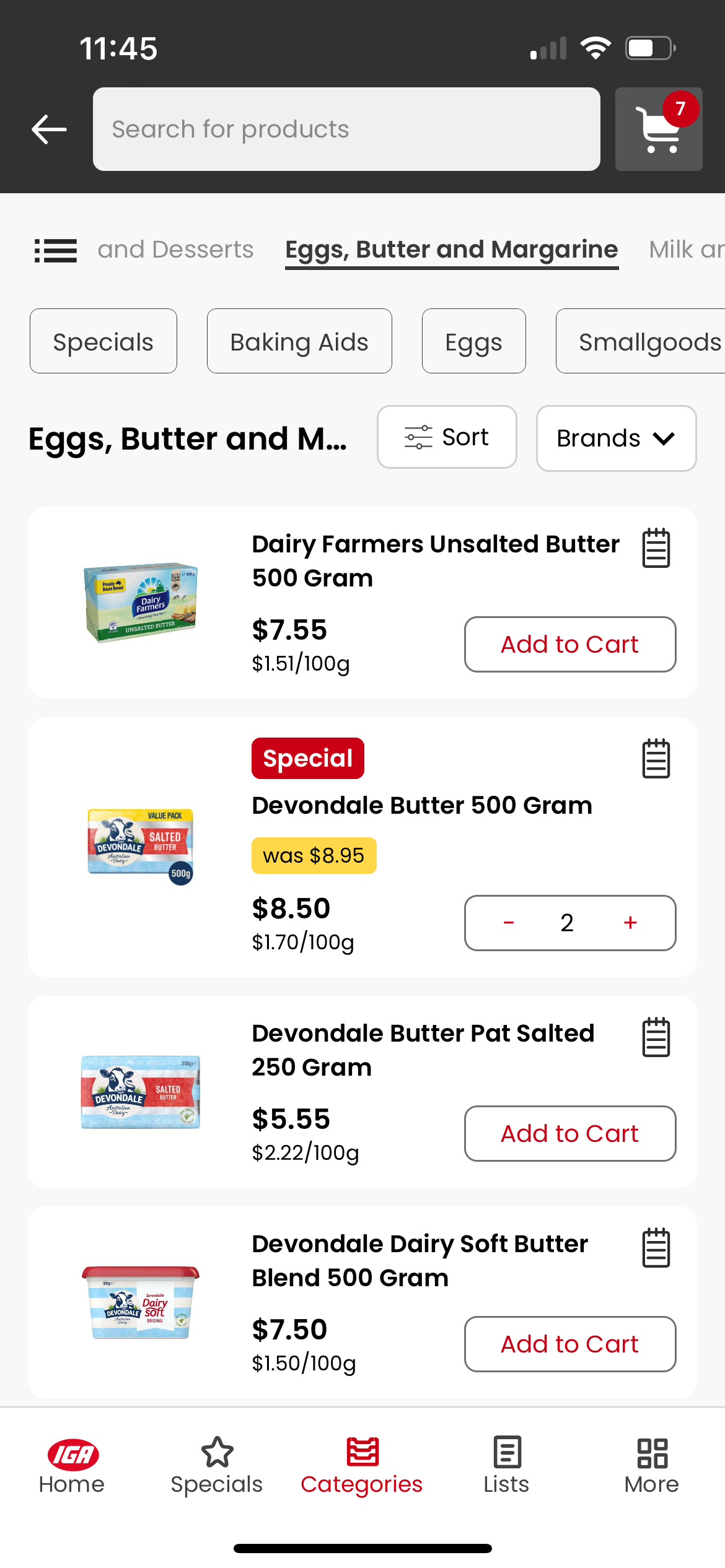Screen dimensions: 725x1568
Task: Add Devondale Dairy Soft Butter Blend to Cart
Action: tap(569, 1344)
